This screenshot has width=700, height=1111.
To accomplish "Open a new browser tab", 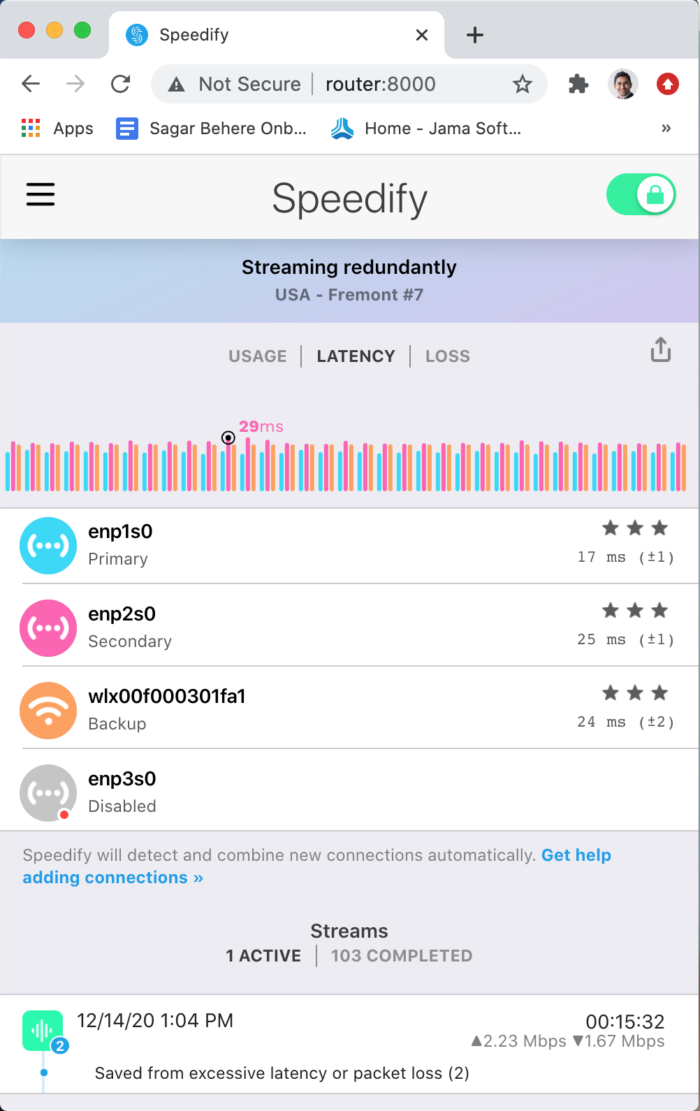I will pyautogui.click(x=475, y=35).
